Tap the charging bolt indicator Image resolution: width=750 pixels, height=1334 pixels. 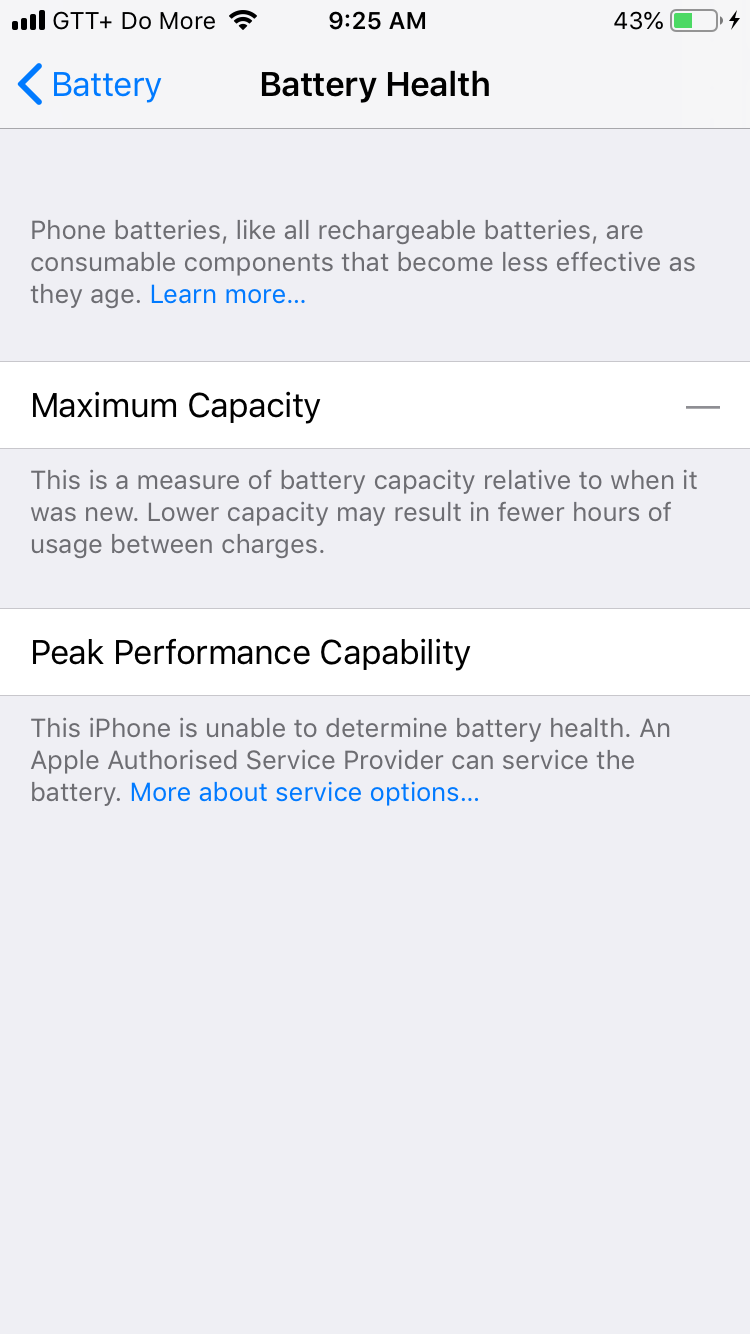point(734,19)
